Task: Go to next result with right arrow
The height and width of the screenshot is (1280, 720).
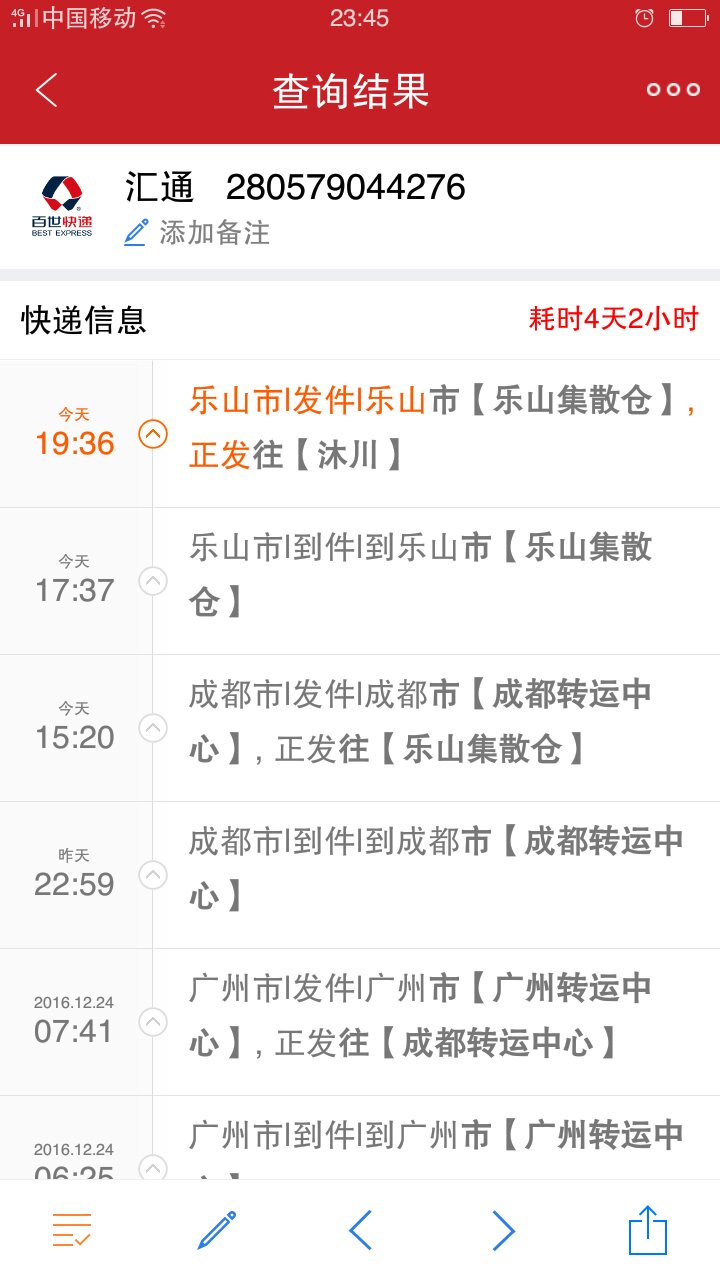Action: tap(504, 1230)
